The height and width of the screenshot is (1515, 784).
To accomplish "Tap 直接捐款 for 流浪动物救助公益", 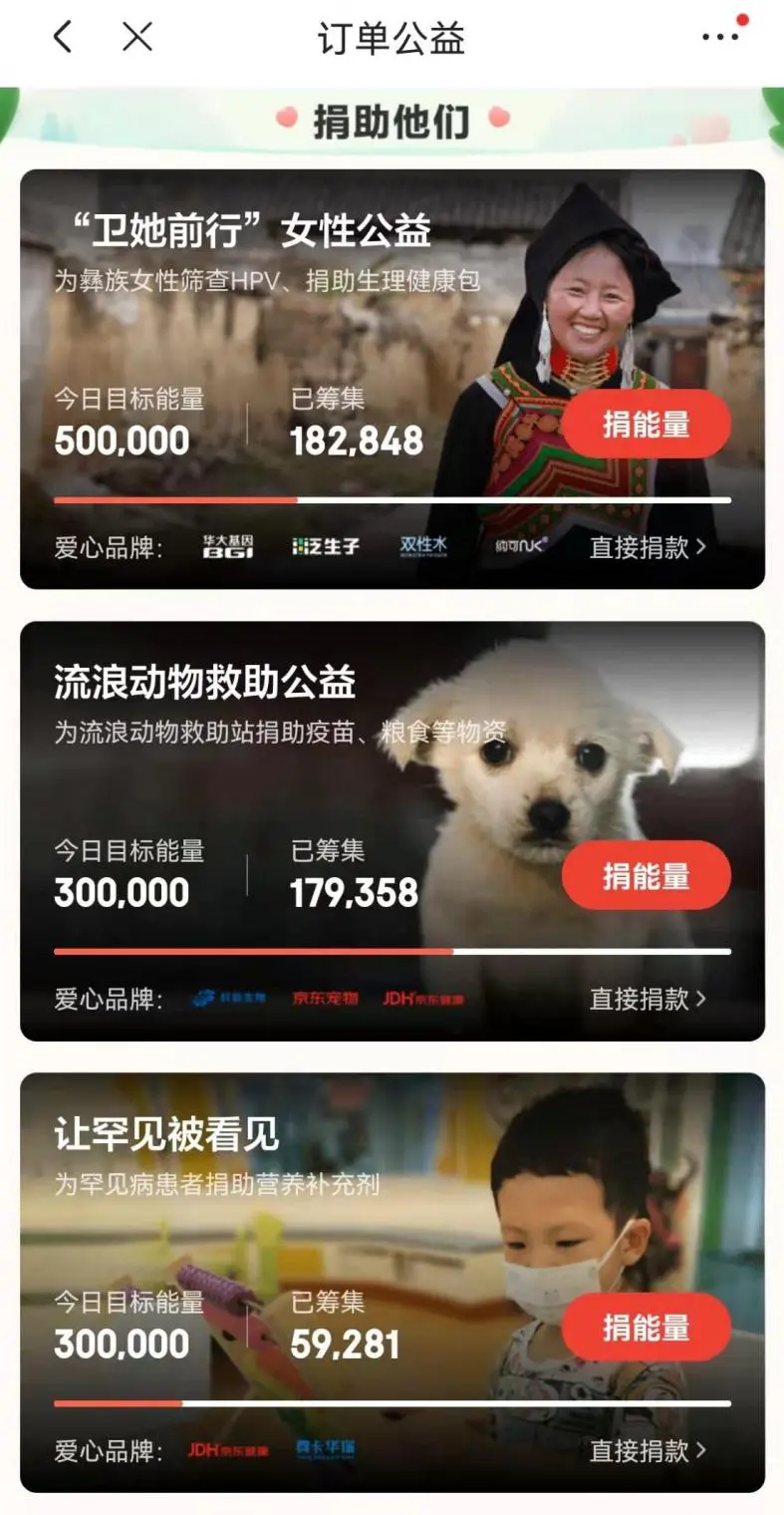I will 648,999.
